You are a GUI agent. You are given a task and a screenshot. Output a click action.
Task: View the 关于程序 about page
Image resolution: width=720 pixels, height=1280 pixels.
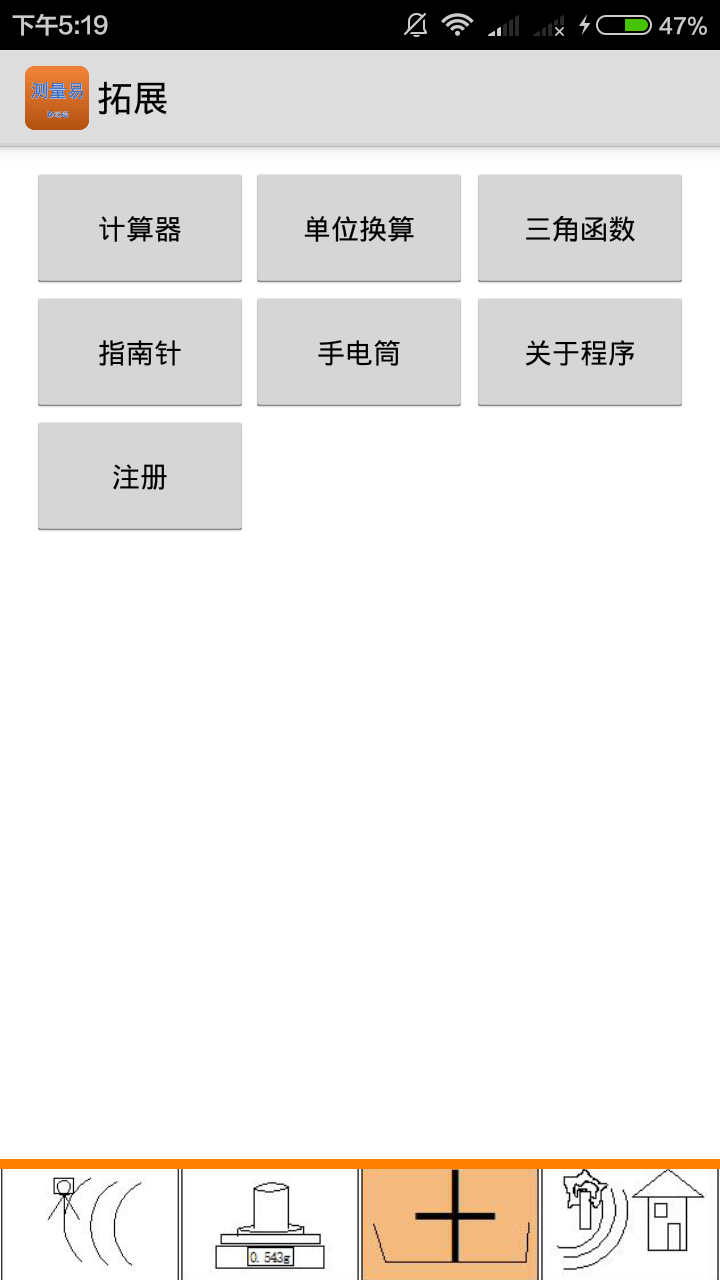tap(580, 352)
